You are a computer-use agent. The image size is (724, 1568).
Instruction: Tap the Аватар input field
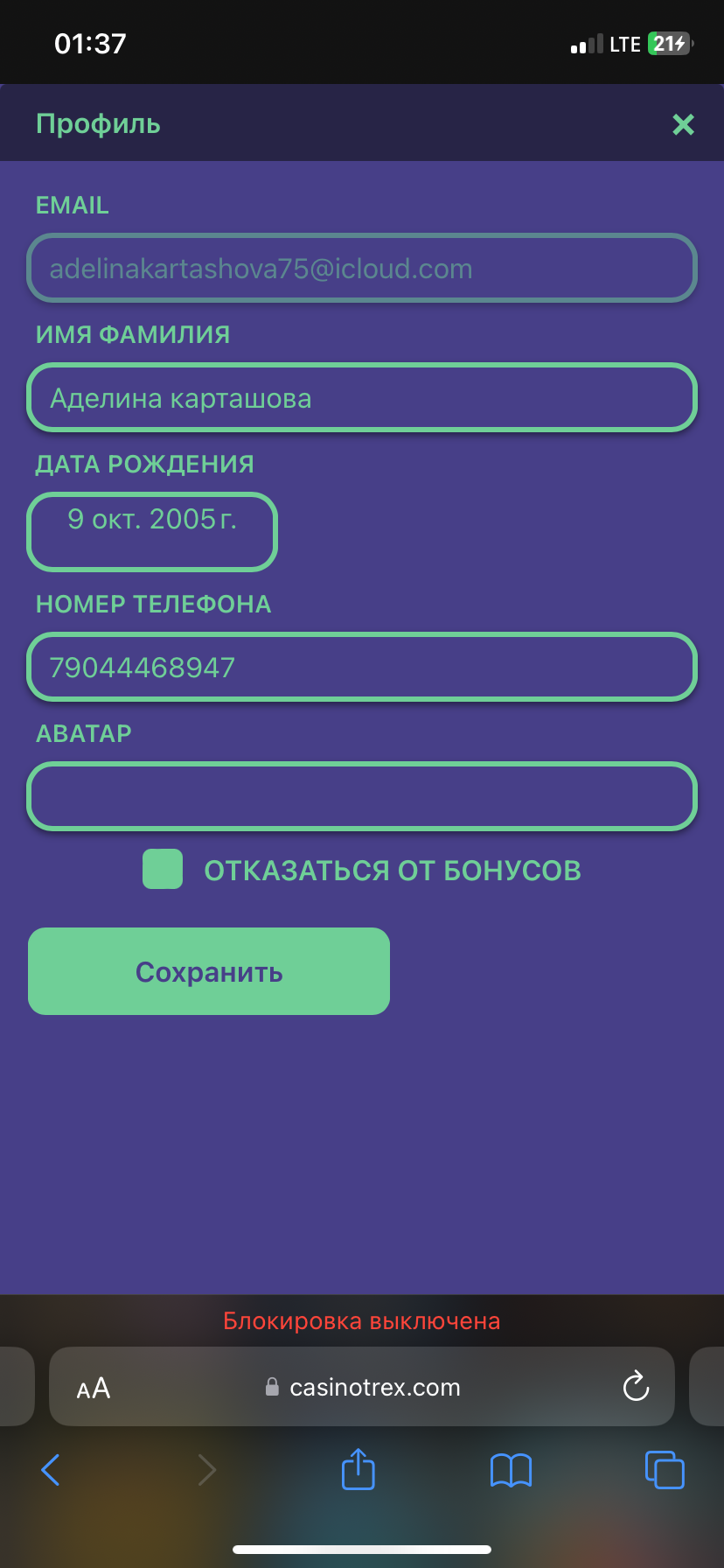pos(362,796)
